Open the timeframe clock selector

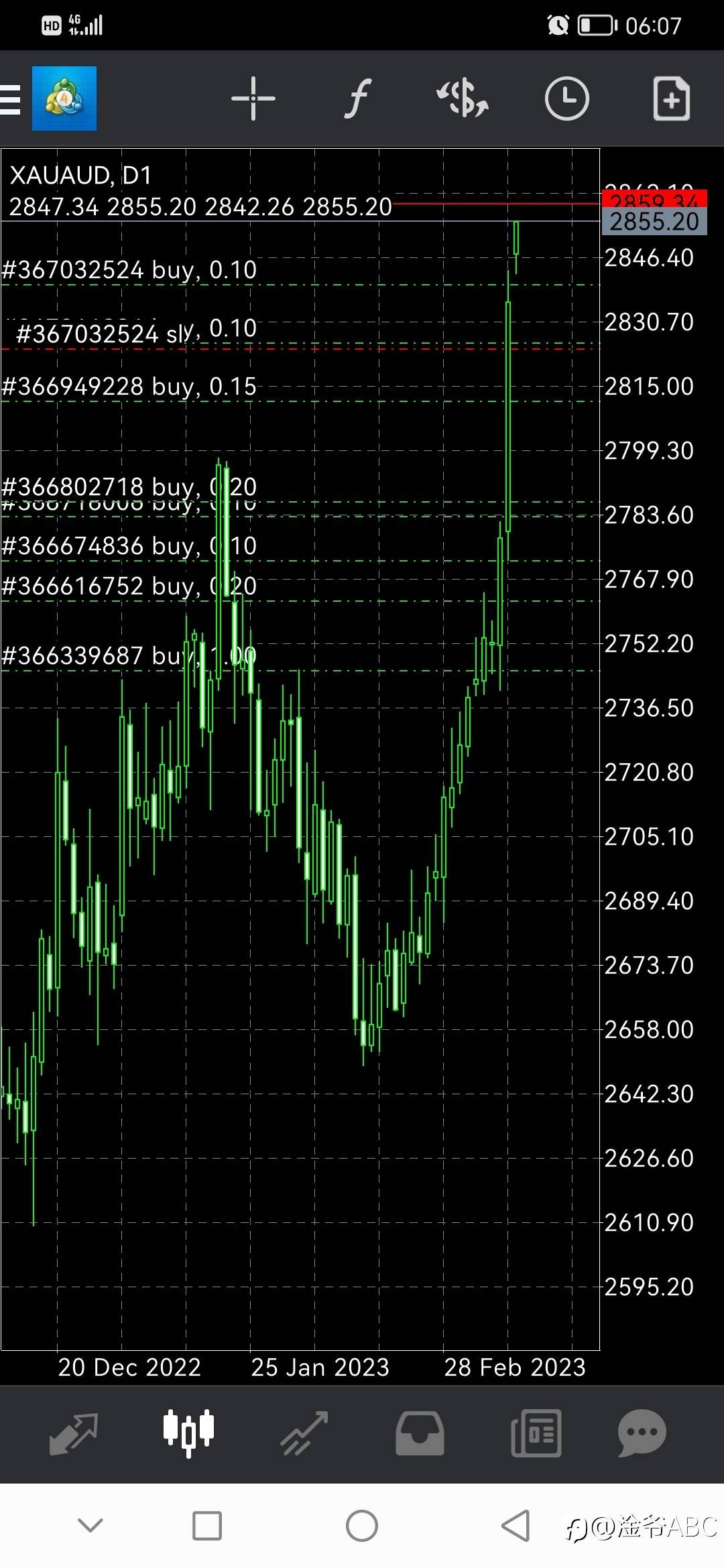(566, 99)
